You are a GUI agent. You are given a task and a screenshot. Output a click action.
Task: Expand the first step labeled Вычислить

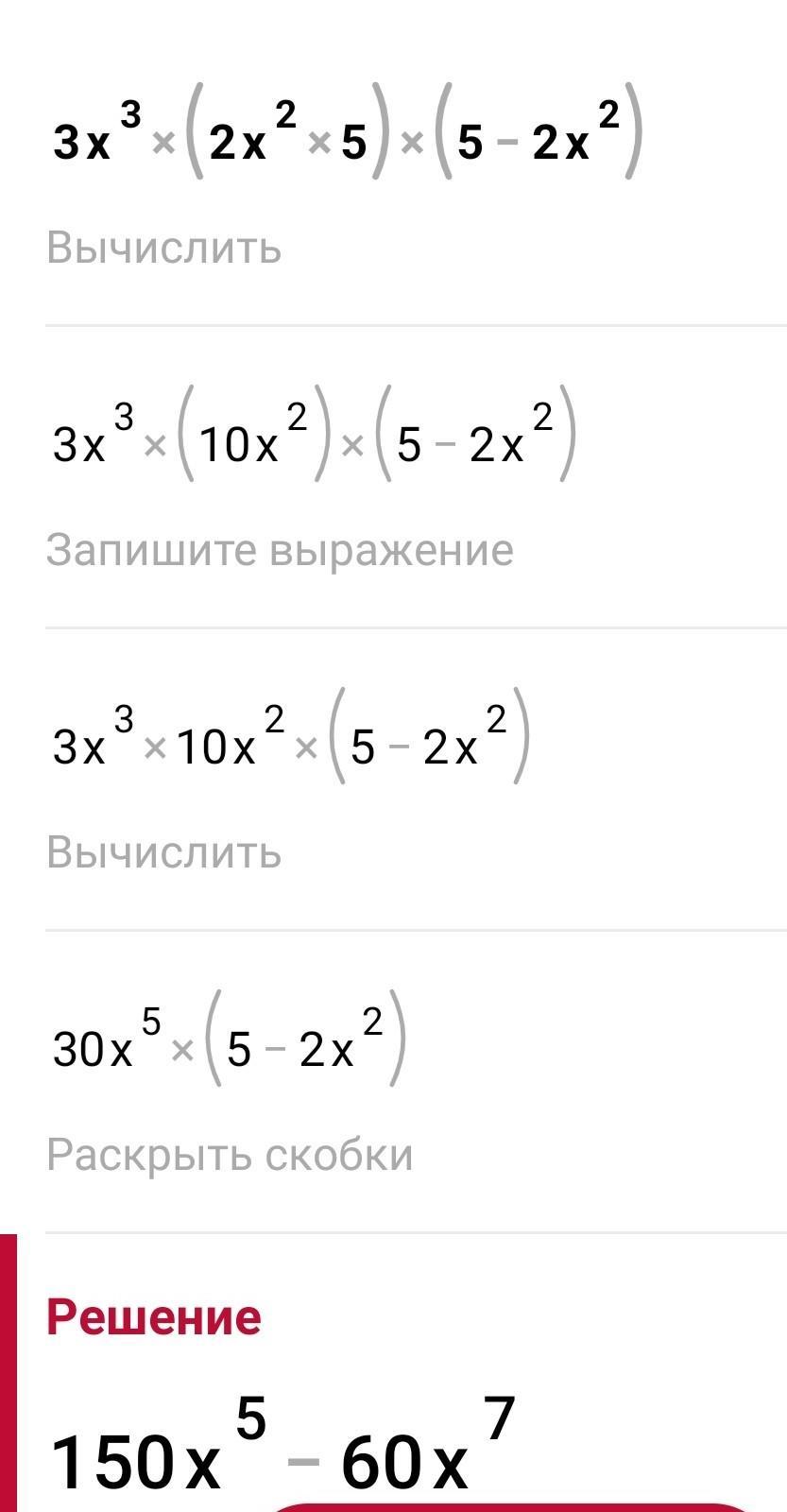click(x=163, y=248)
